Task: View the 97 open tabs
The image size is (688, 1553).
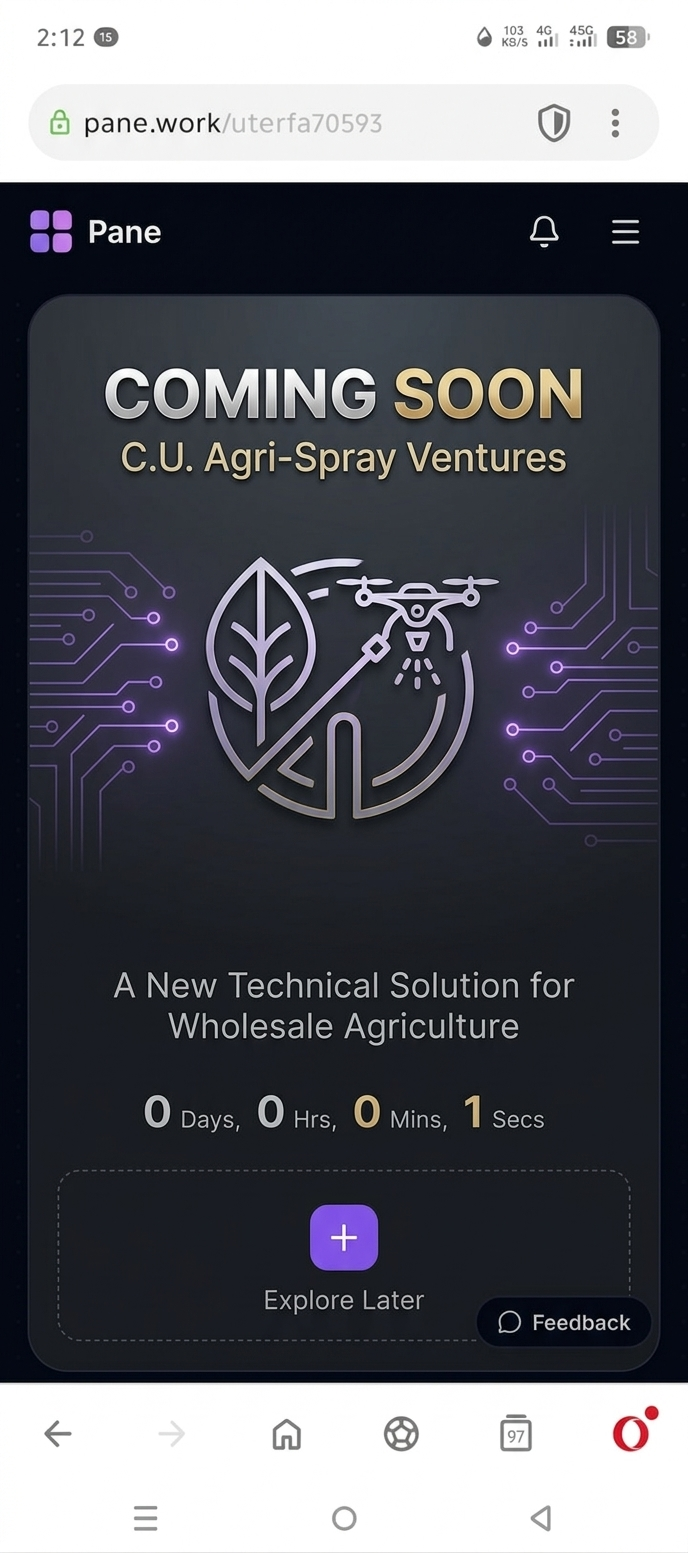Action: click(x=516, y=1434)
